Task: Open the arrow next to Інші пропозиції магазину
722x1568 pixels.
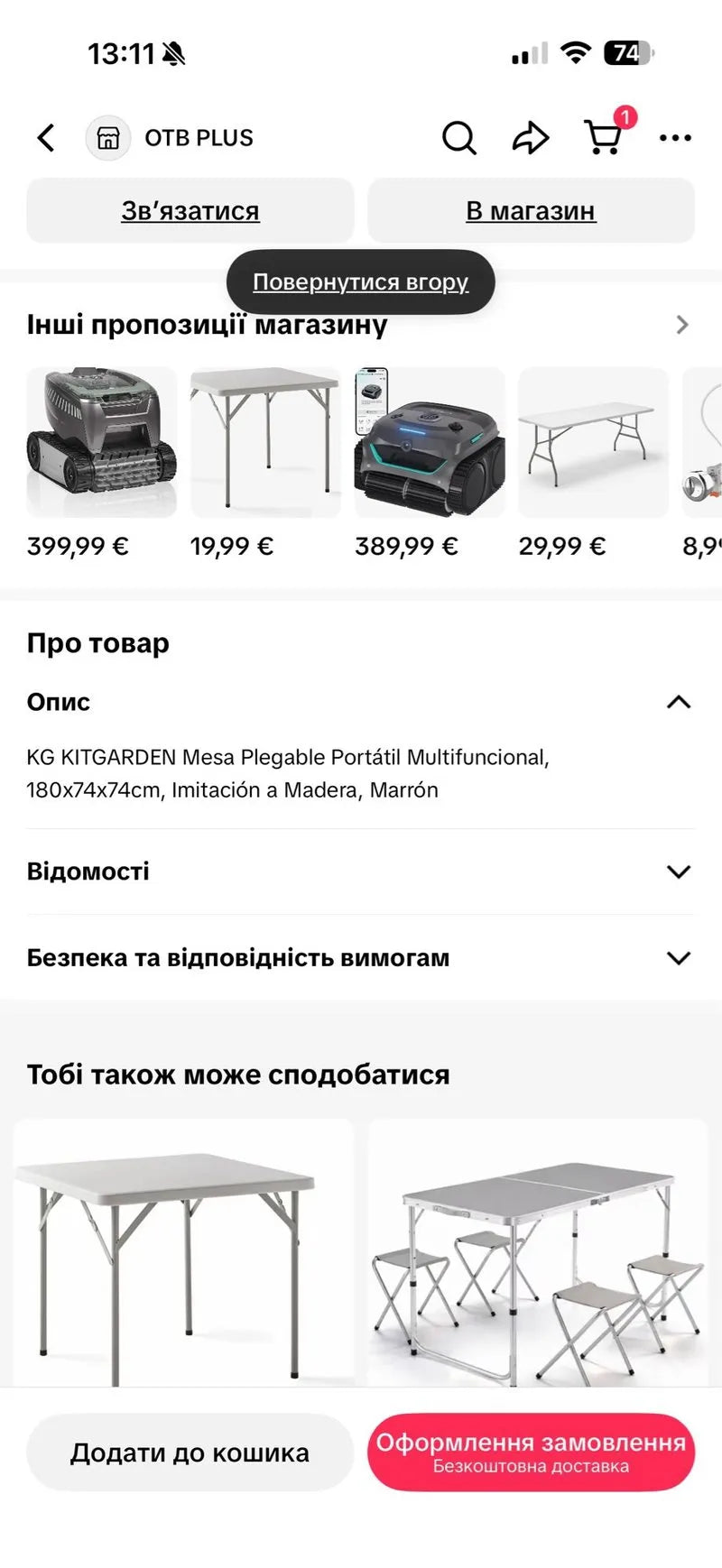Action: pos(682,325)
